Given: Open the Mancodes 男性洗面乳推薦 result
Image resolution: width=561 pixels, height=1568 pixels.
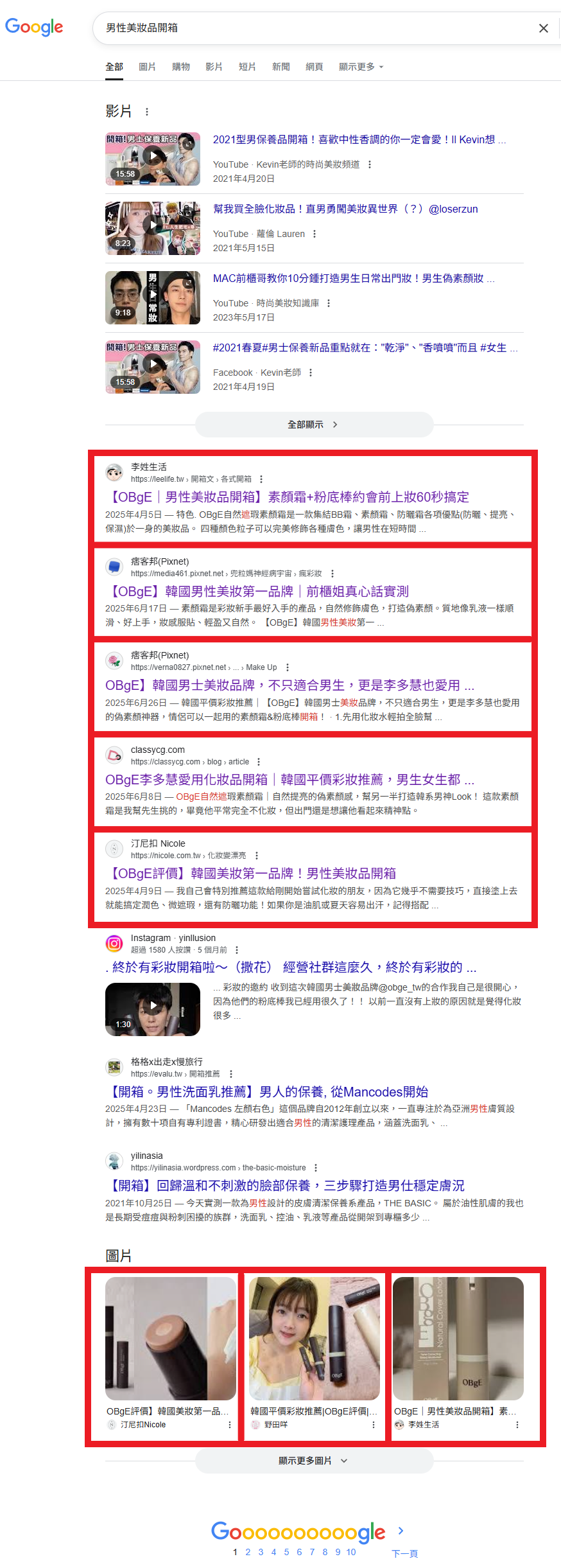Looking at the screenshot, I should point(267,1092).
